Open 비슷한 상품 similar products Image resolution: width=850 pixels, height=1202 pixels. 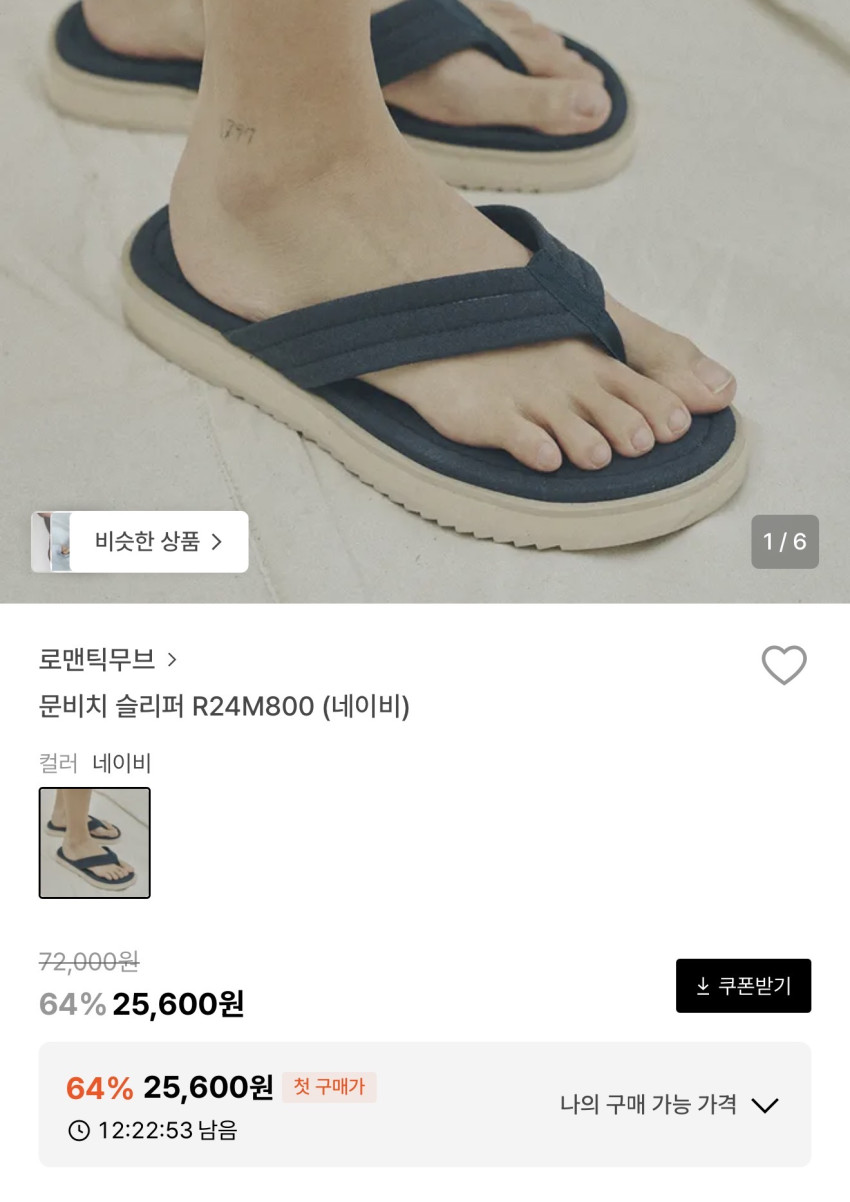(x=140, y=542)
